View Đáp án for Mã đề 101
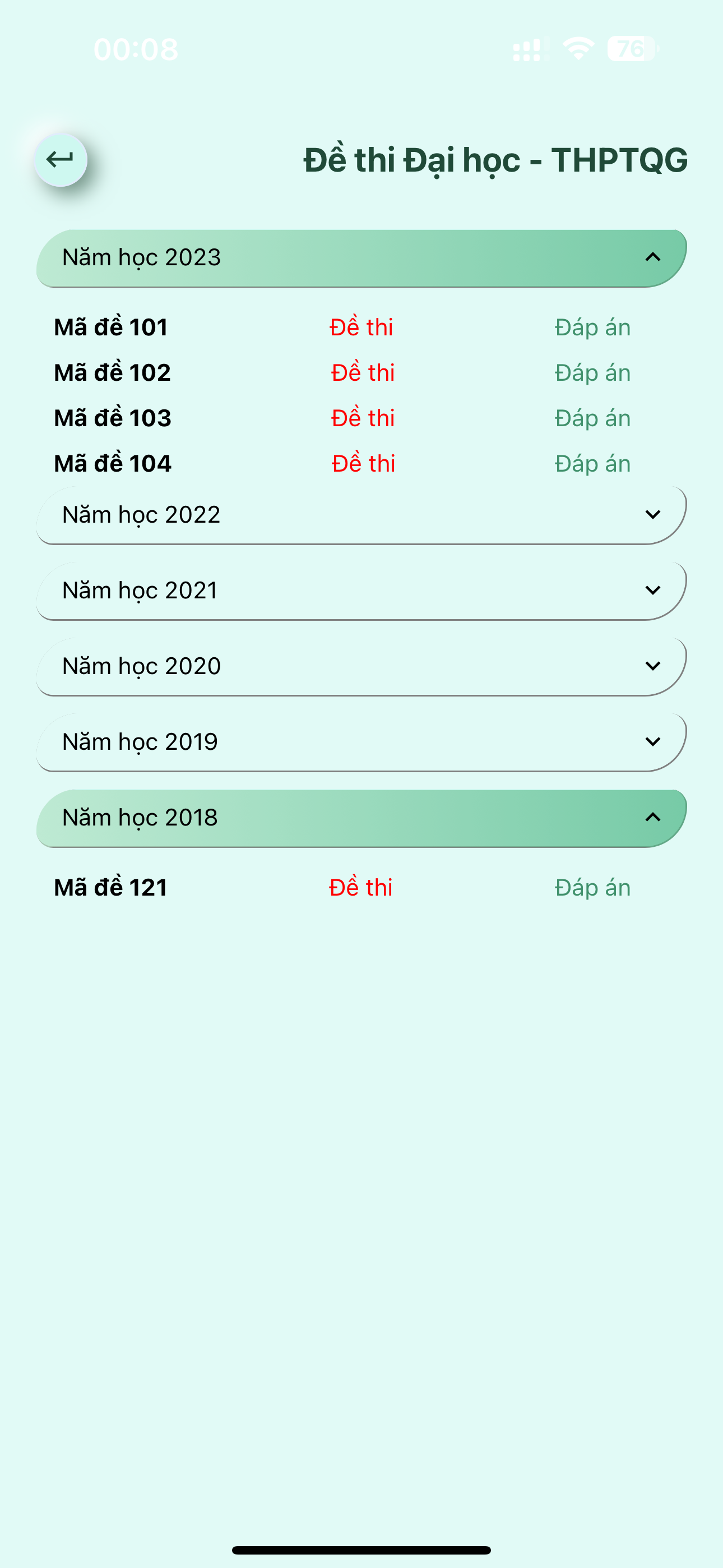The width and height of the screenshot is (723, 1568). coord(592,328)
